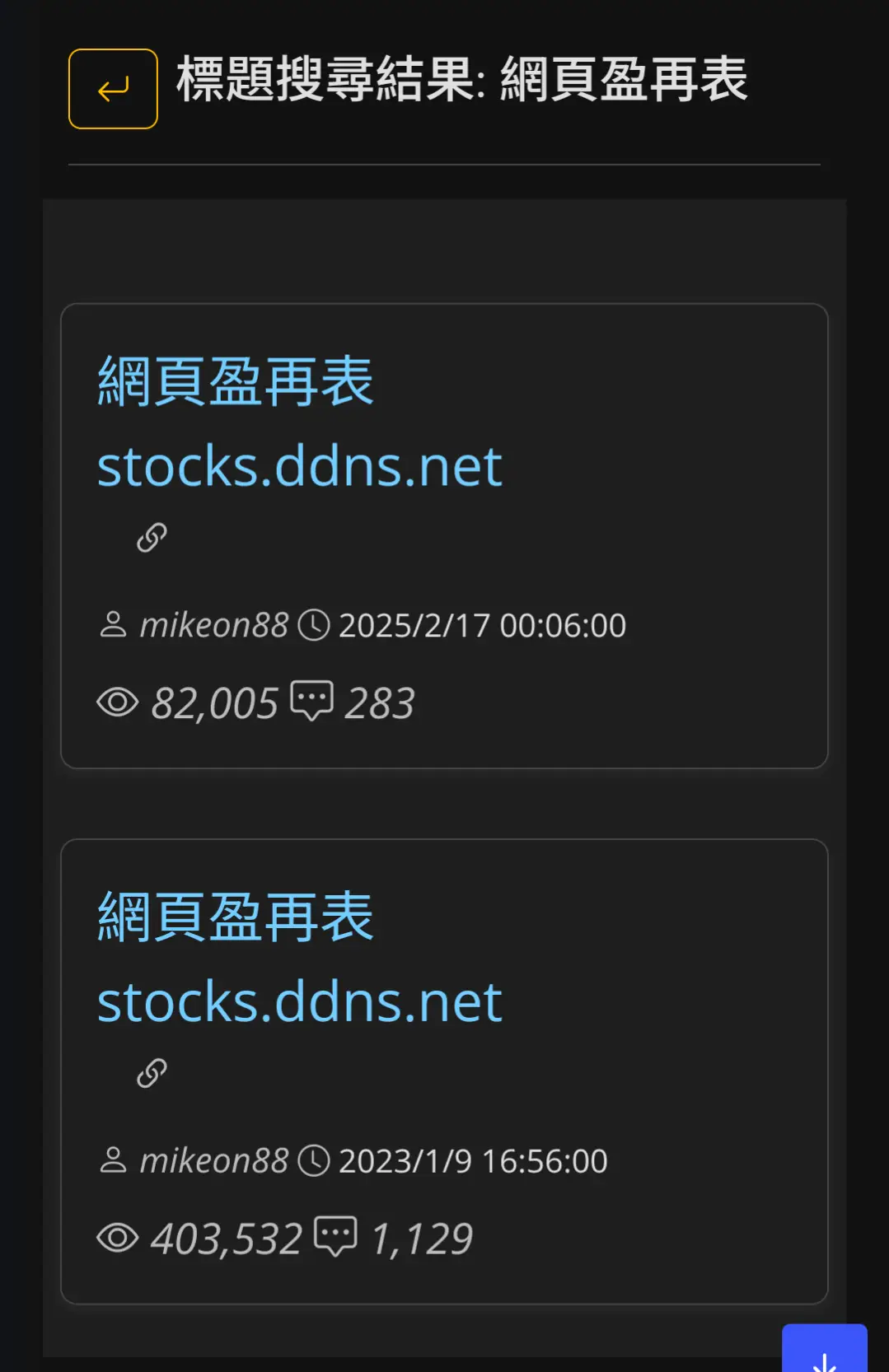Go back using the return arrow button
Screen dimensions: 889x1372
(113, 89)
